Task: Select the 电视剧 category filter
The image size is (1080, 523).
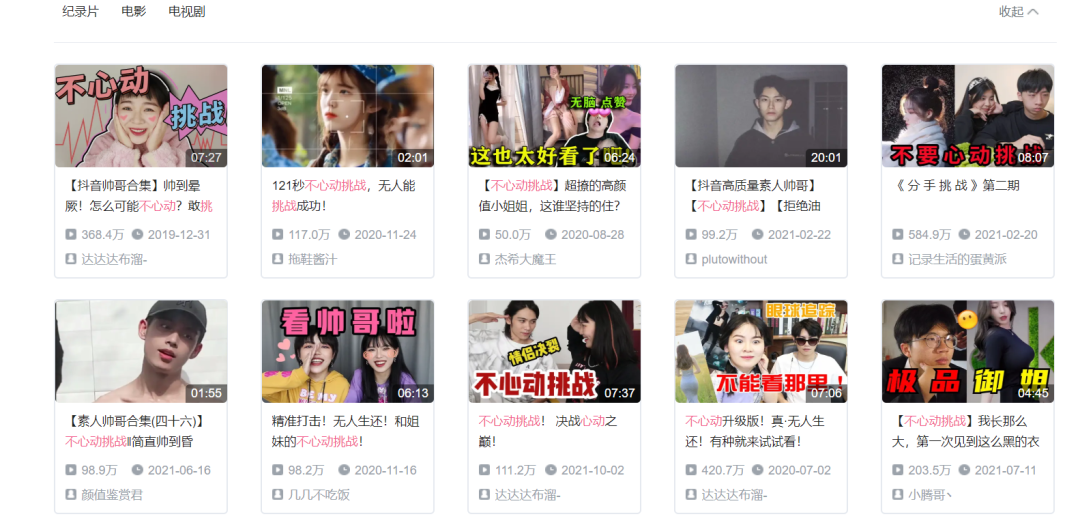Action: pyautogui.click(x=187, y=12)
